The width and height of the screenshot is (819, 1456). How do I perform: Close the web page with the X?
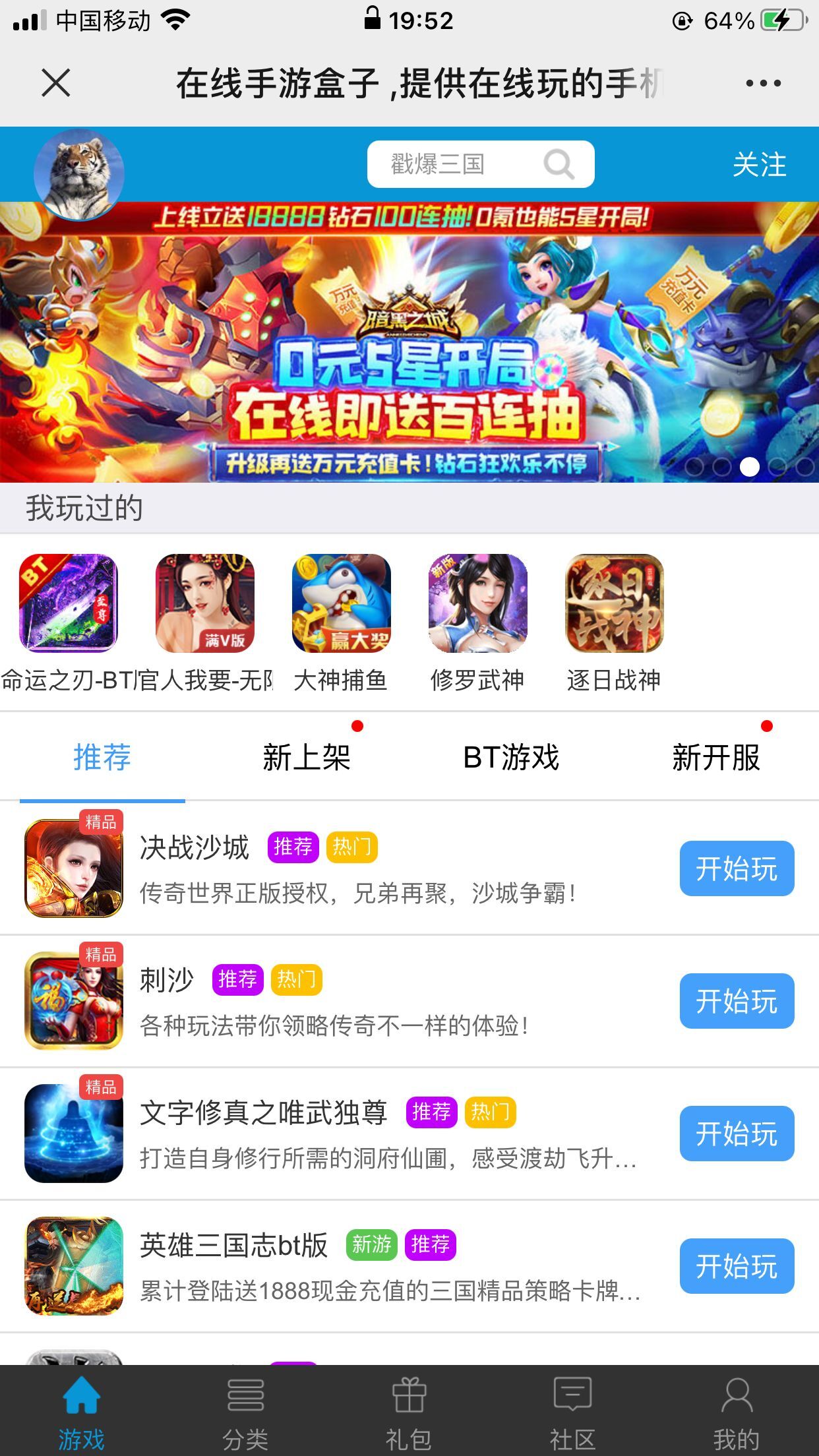pyautogui.click(x=55, y=84)
